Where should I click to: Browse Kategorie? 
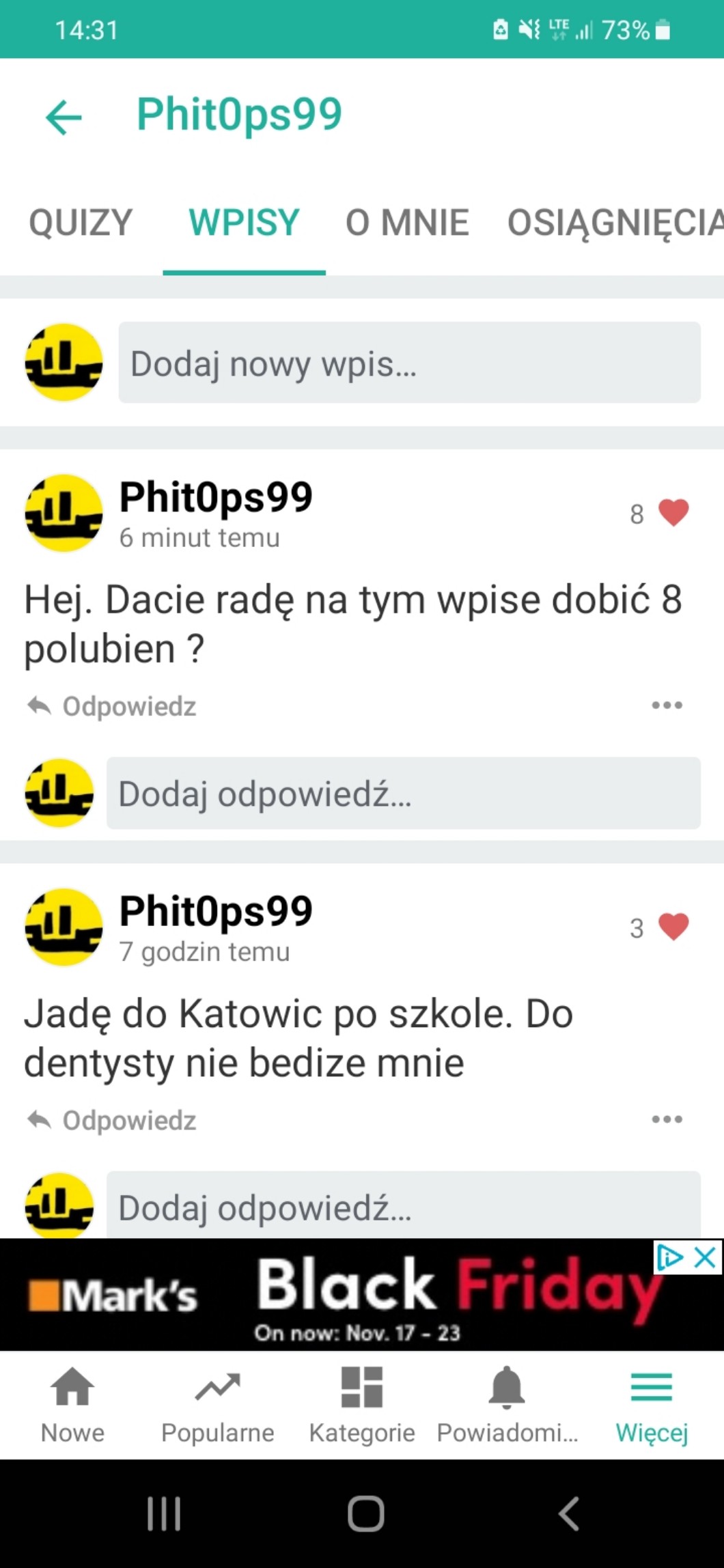click(362, 1404)
